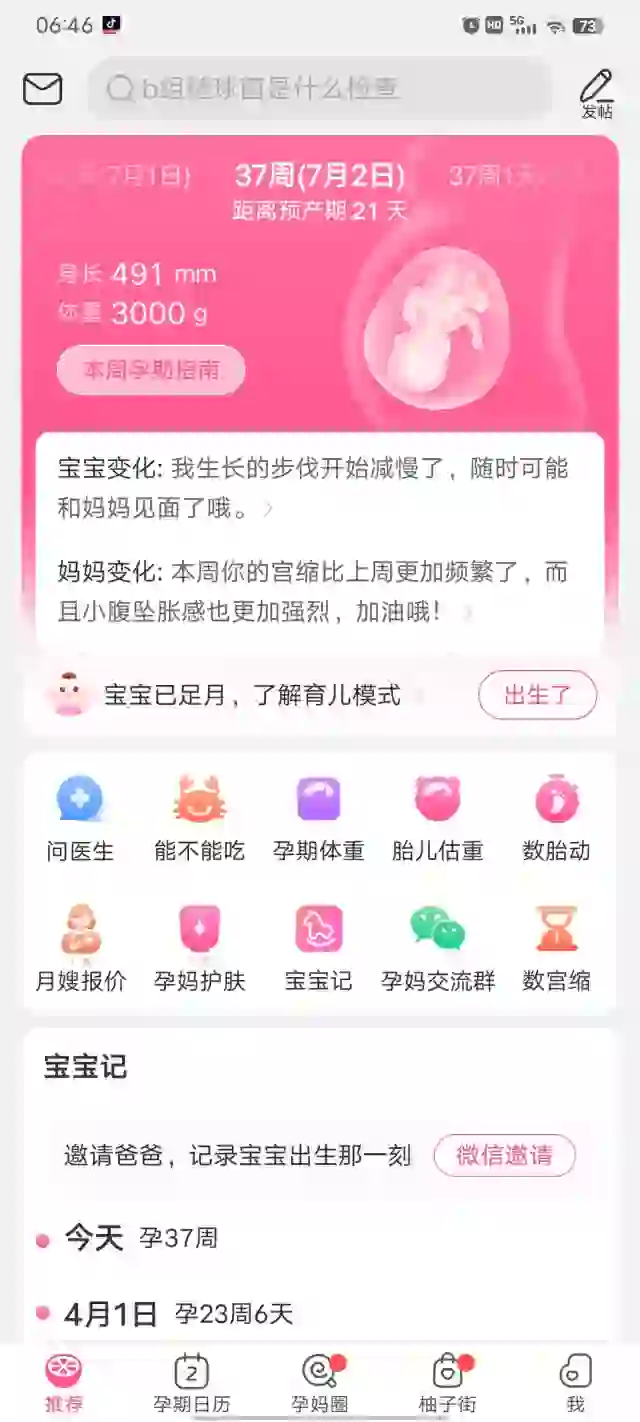Viewport: 640px width, 1422px height.
Task: Tap 发帖 to write a post
Action: [597, 94]
